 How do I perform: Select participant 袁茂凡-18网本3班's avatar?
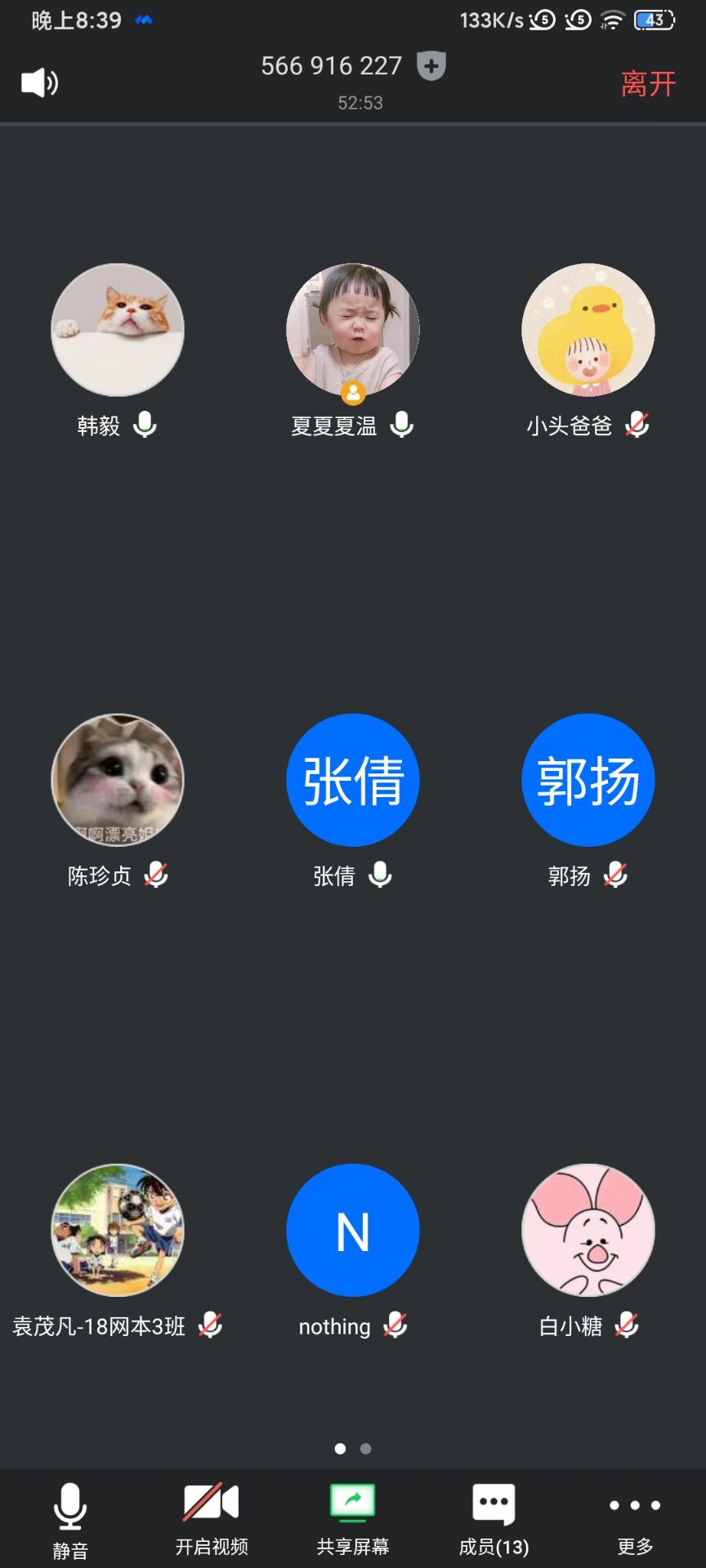pyautogui.click(x=118, y=1230)
